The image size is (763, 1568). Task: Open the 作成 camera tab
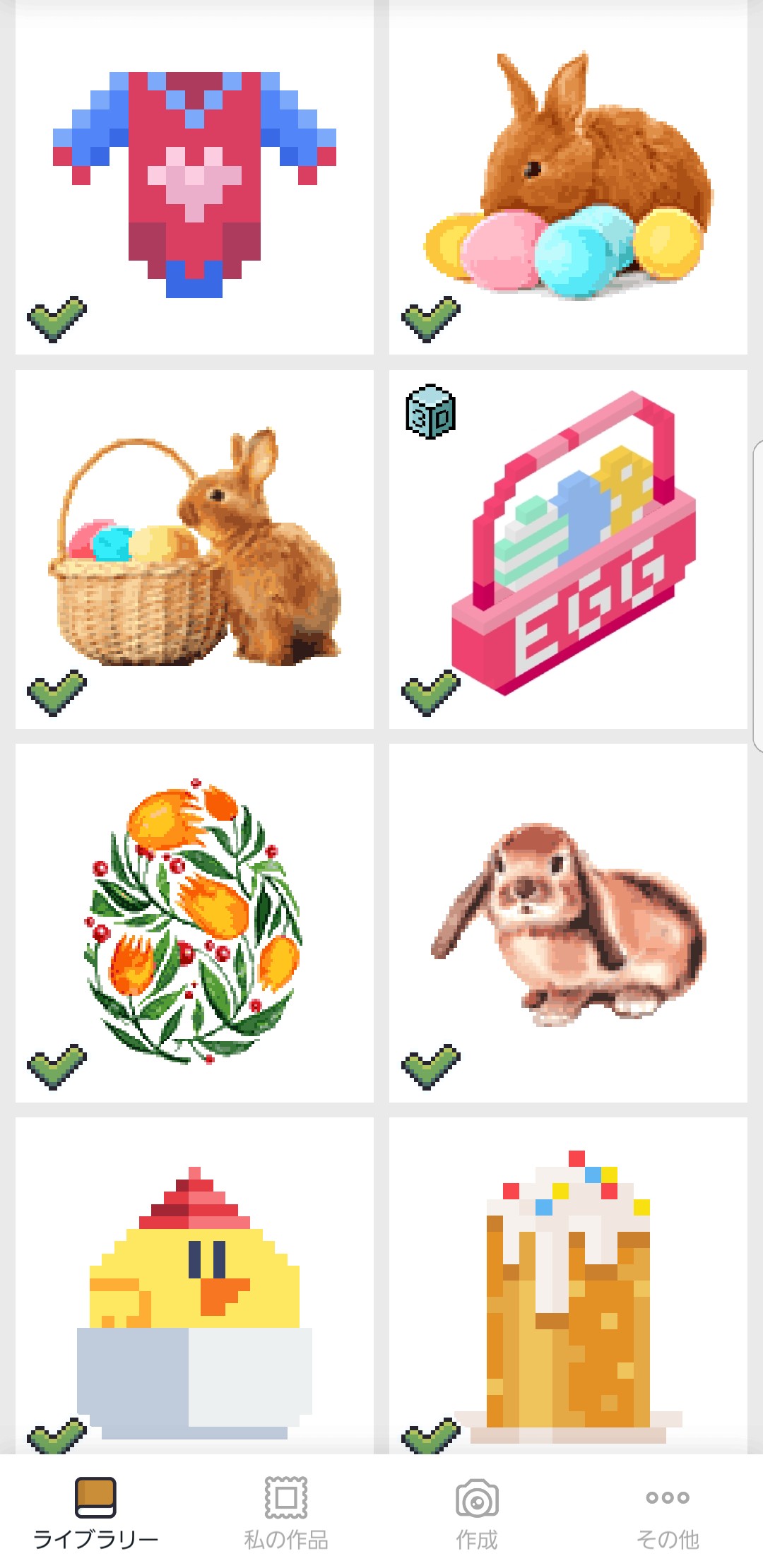(477, 1511)
